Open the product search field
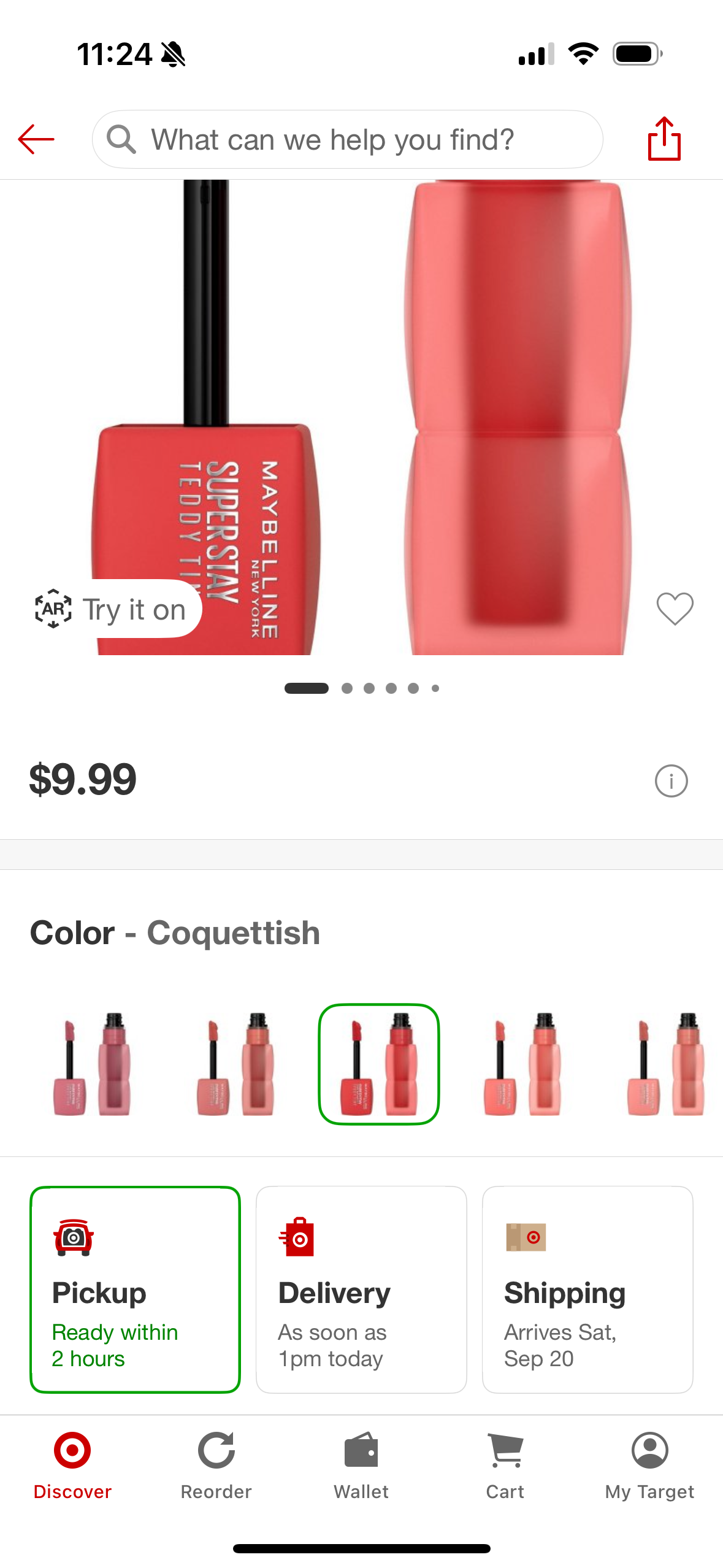723x1568 pixels. point(347,139)
